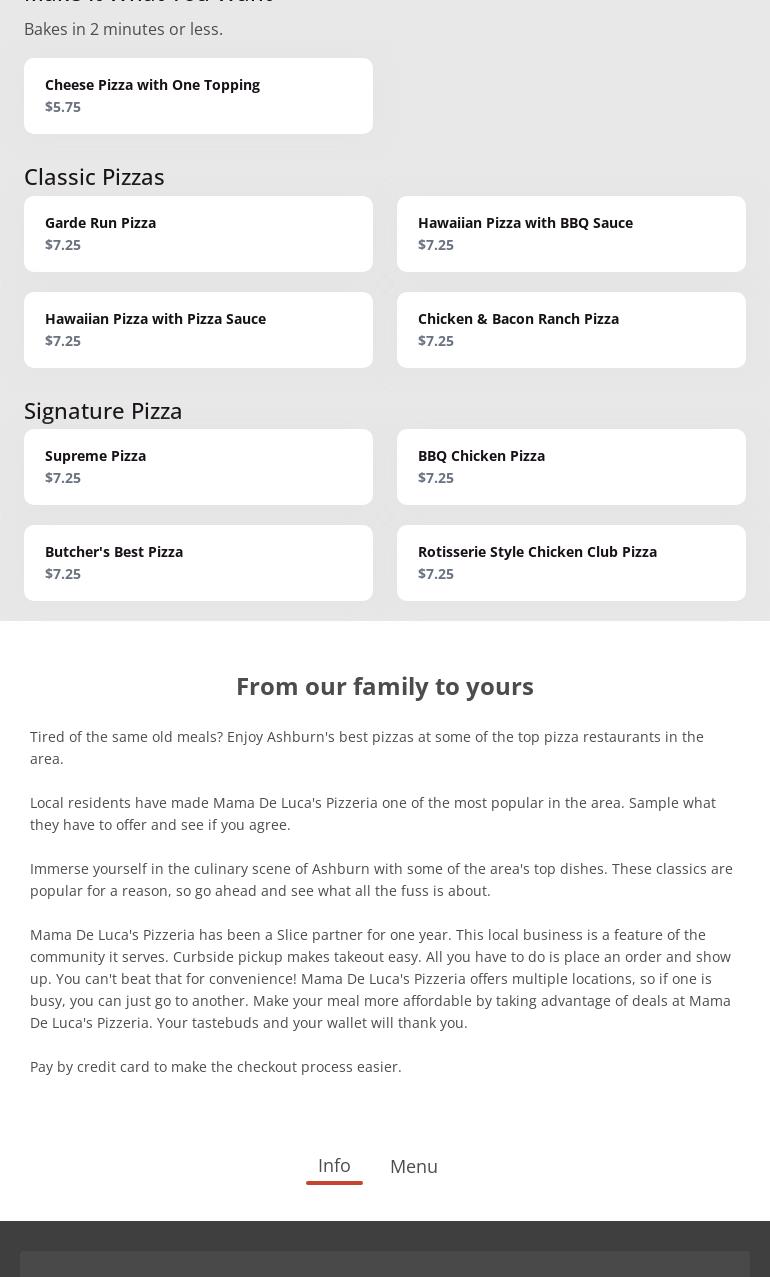Open Butcher's Best Pizza details
This screenshot has height=1277, width=770.
(x=198, y=562)
